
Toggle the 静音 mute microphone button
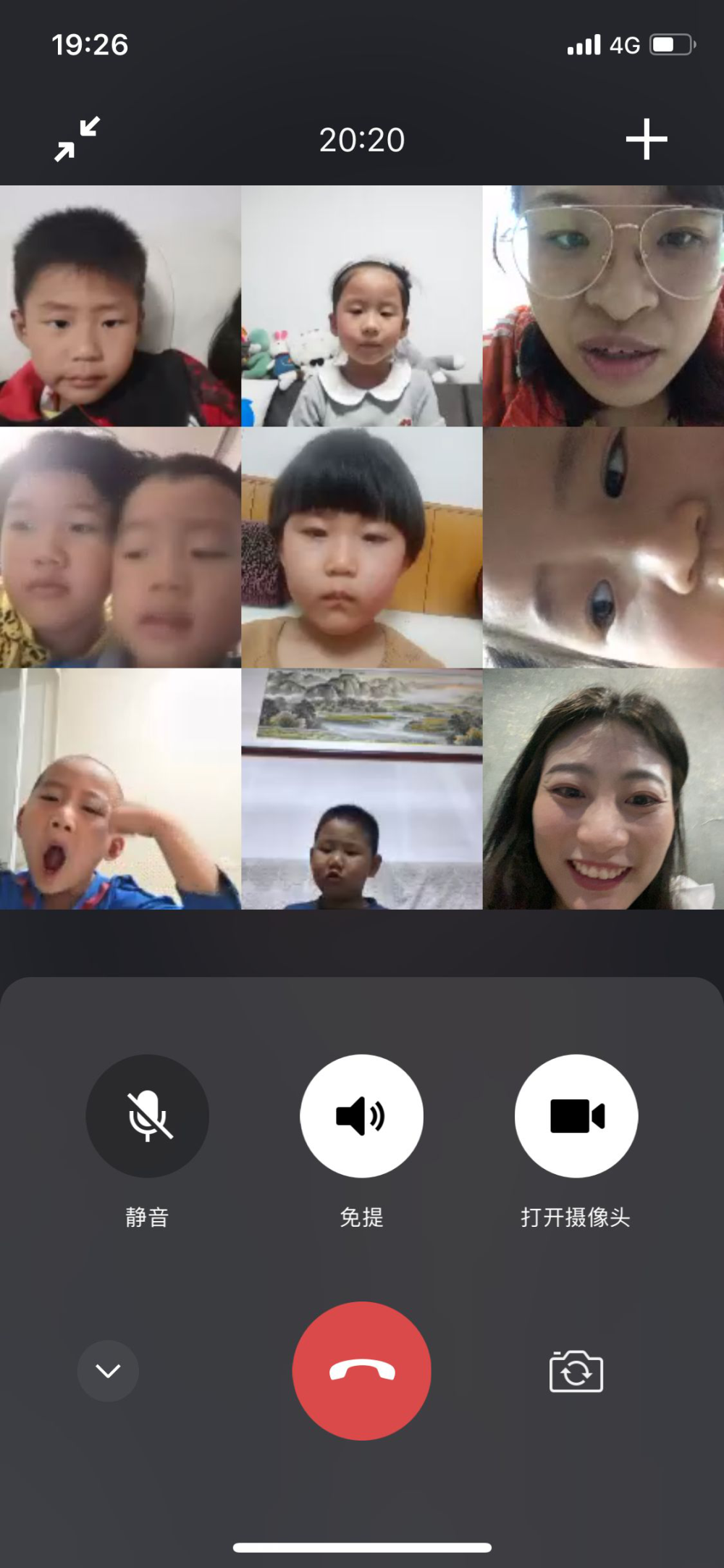tap(148, 1116)
